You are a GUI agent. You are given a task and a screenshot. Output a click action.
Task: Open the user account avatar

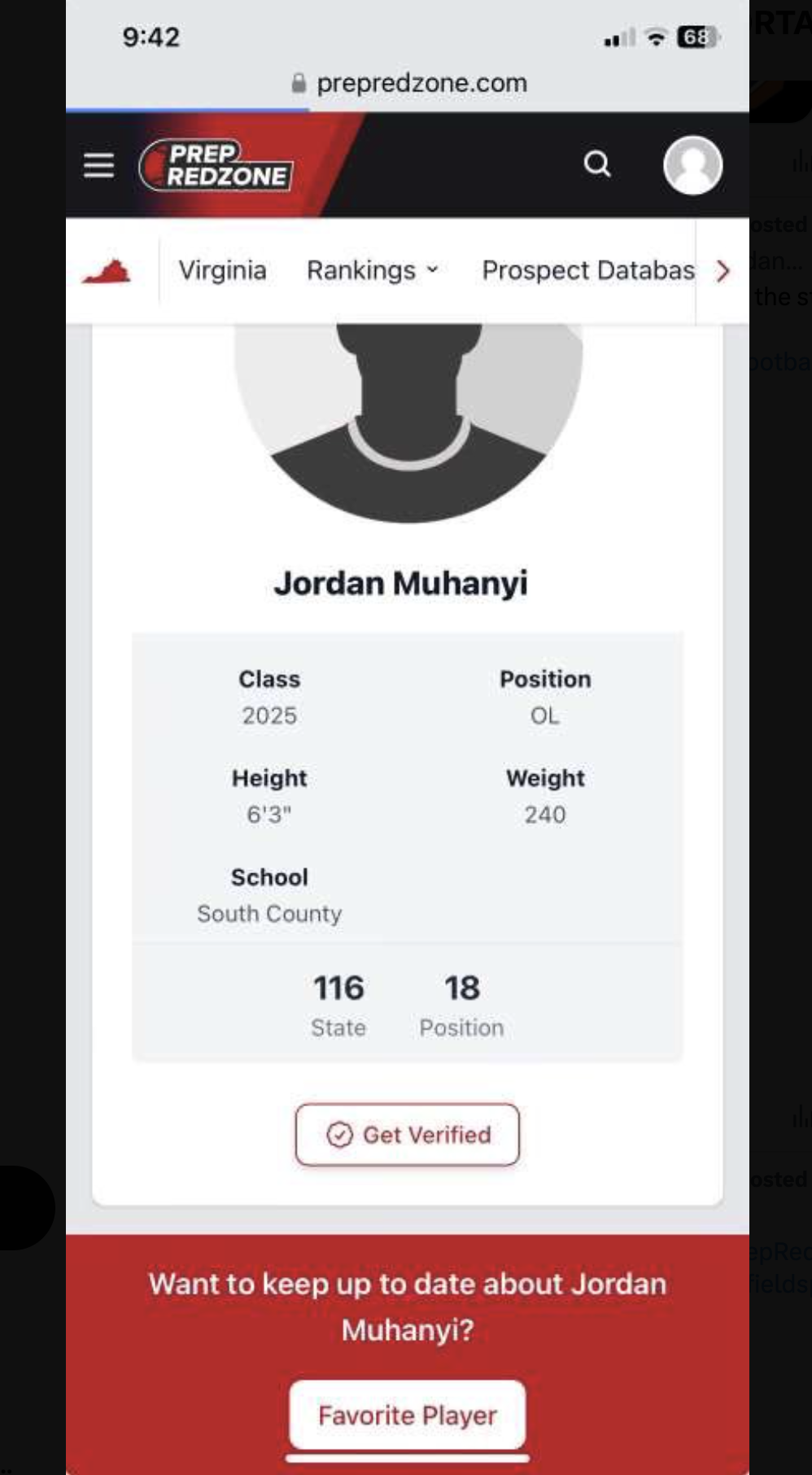(x=692, y=165)
